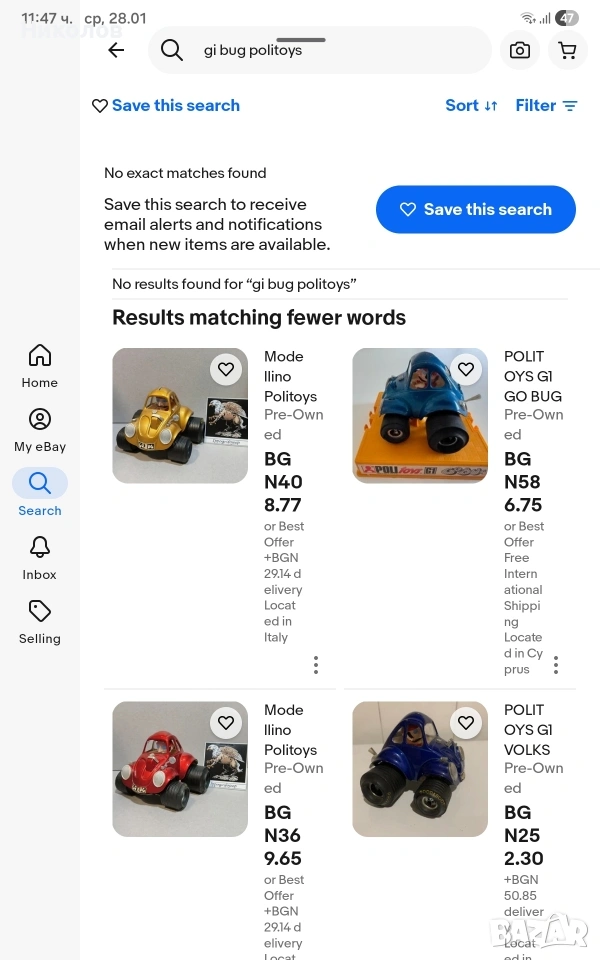Open more options for gold Modellino Politoys listing

[x=316, y=665]
